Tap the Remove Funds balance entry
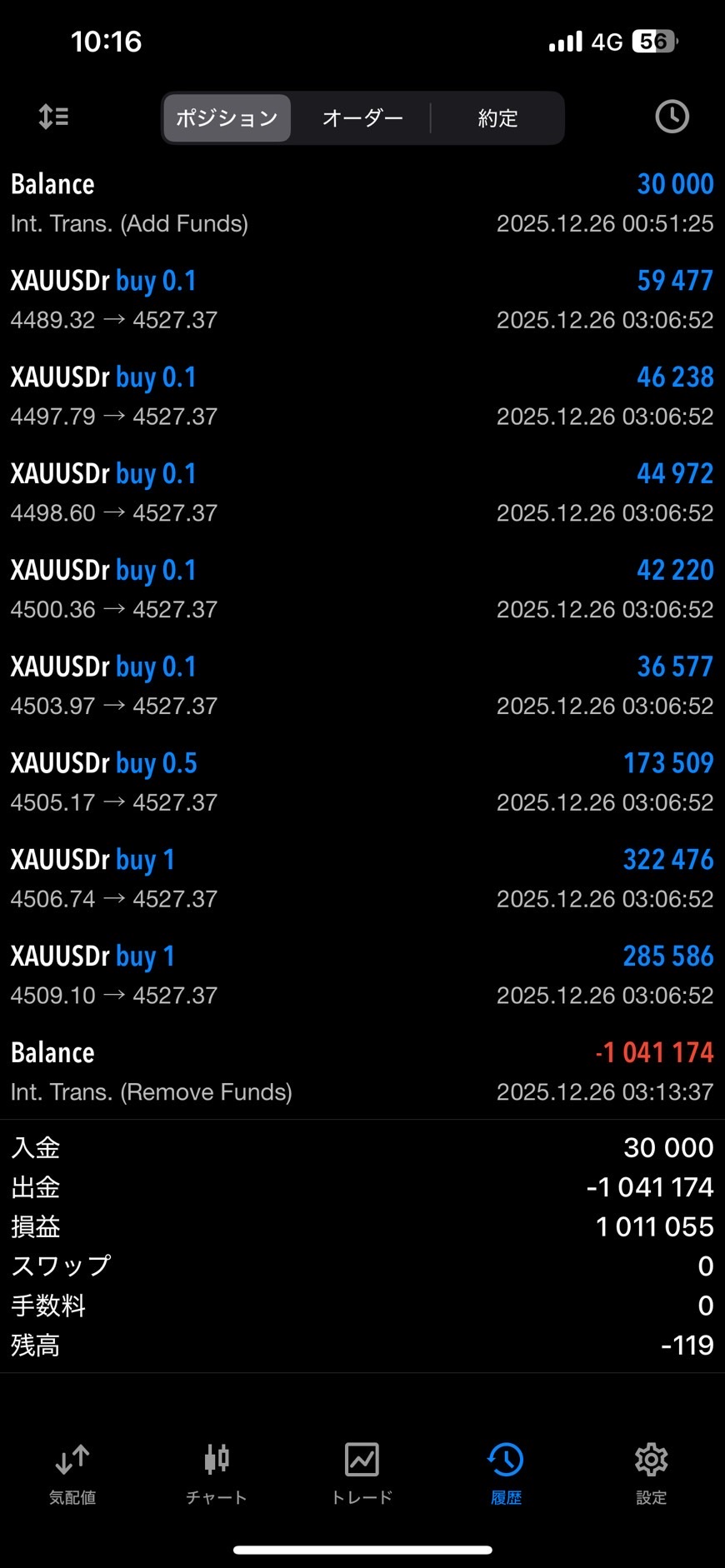The height and width of the screenshot is (1568, 725). (x=362, y=1072)
